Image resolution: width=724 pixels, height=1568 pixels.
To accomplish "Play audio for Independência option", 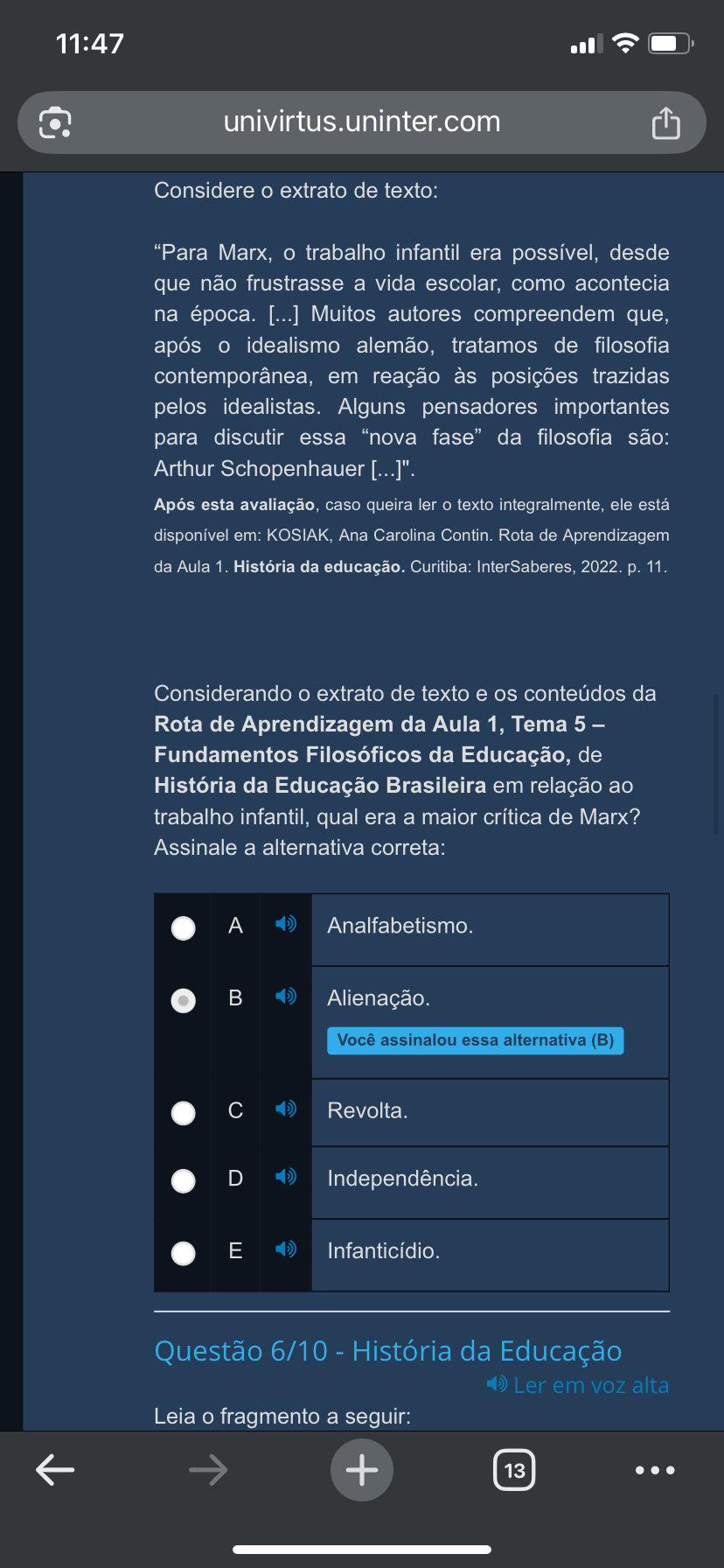I will [286, 1177].
